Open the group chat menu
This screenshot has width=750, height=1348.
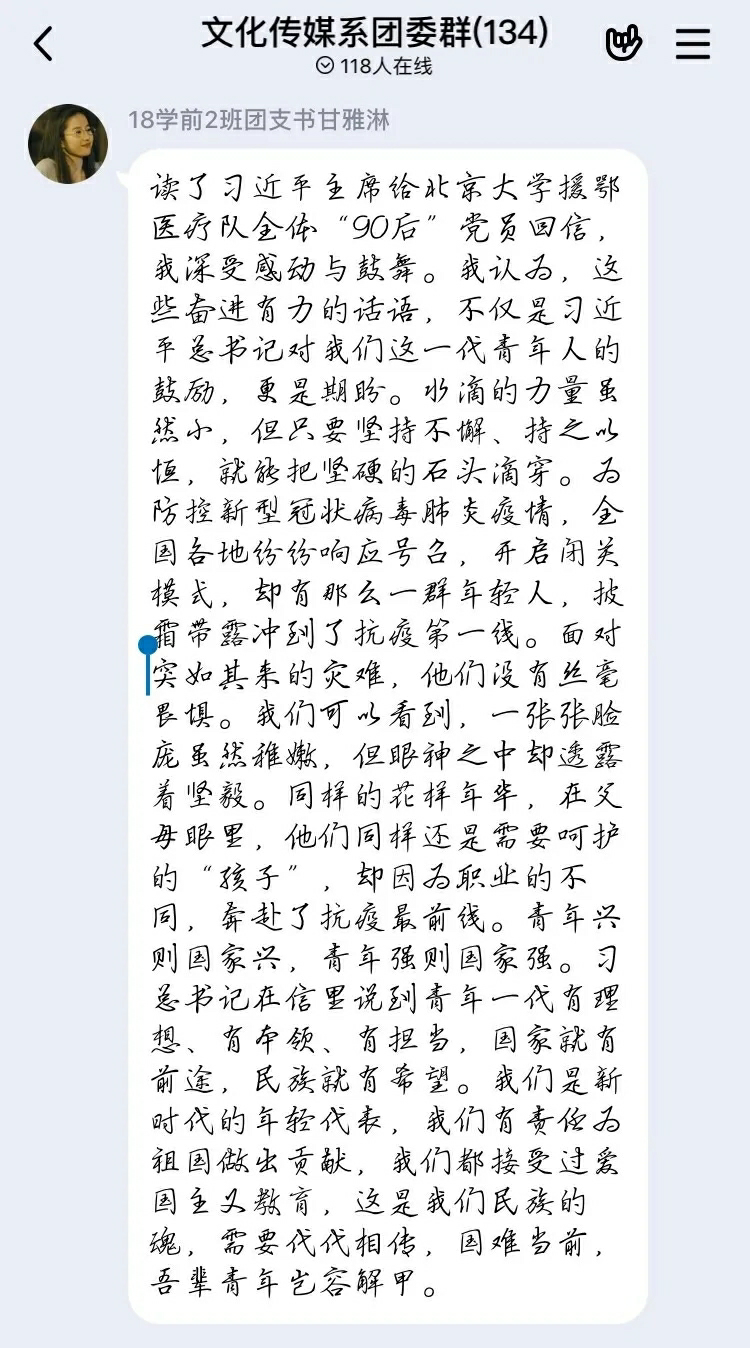pos(693,44)
